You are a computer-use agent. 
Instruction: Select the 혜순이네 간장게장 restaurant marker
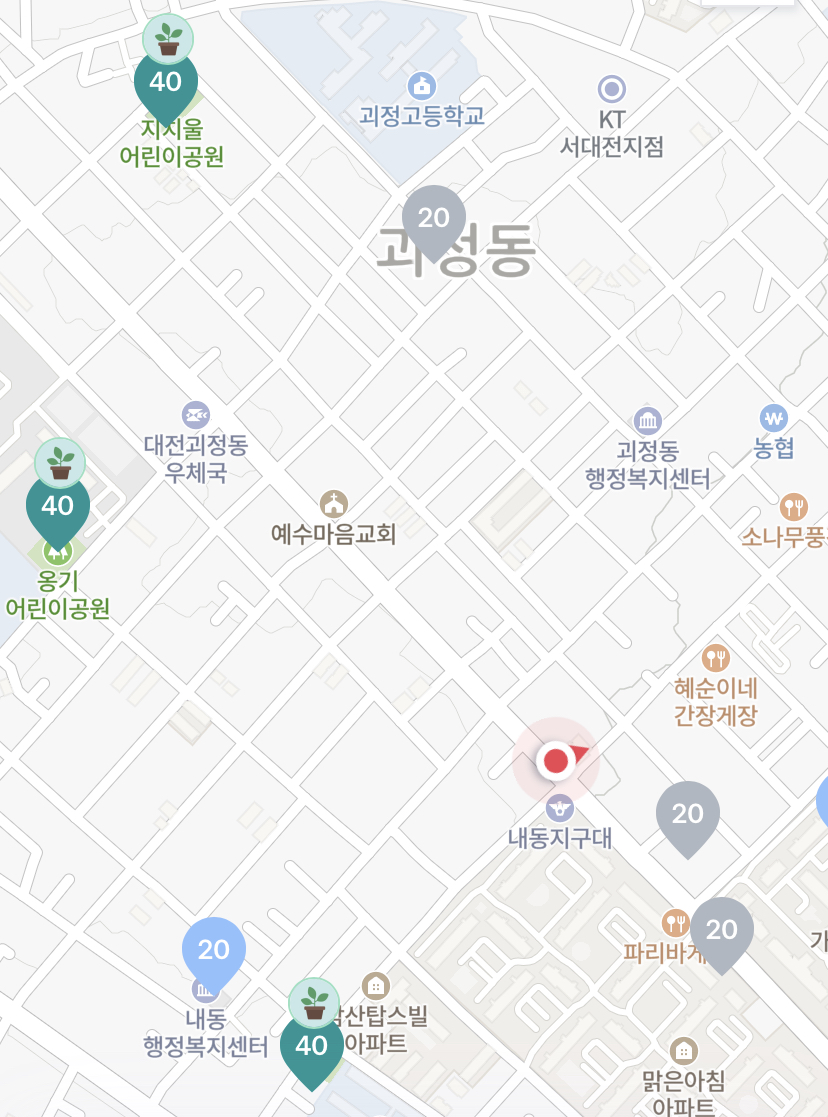point(715,659)
